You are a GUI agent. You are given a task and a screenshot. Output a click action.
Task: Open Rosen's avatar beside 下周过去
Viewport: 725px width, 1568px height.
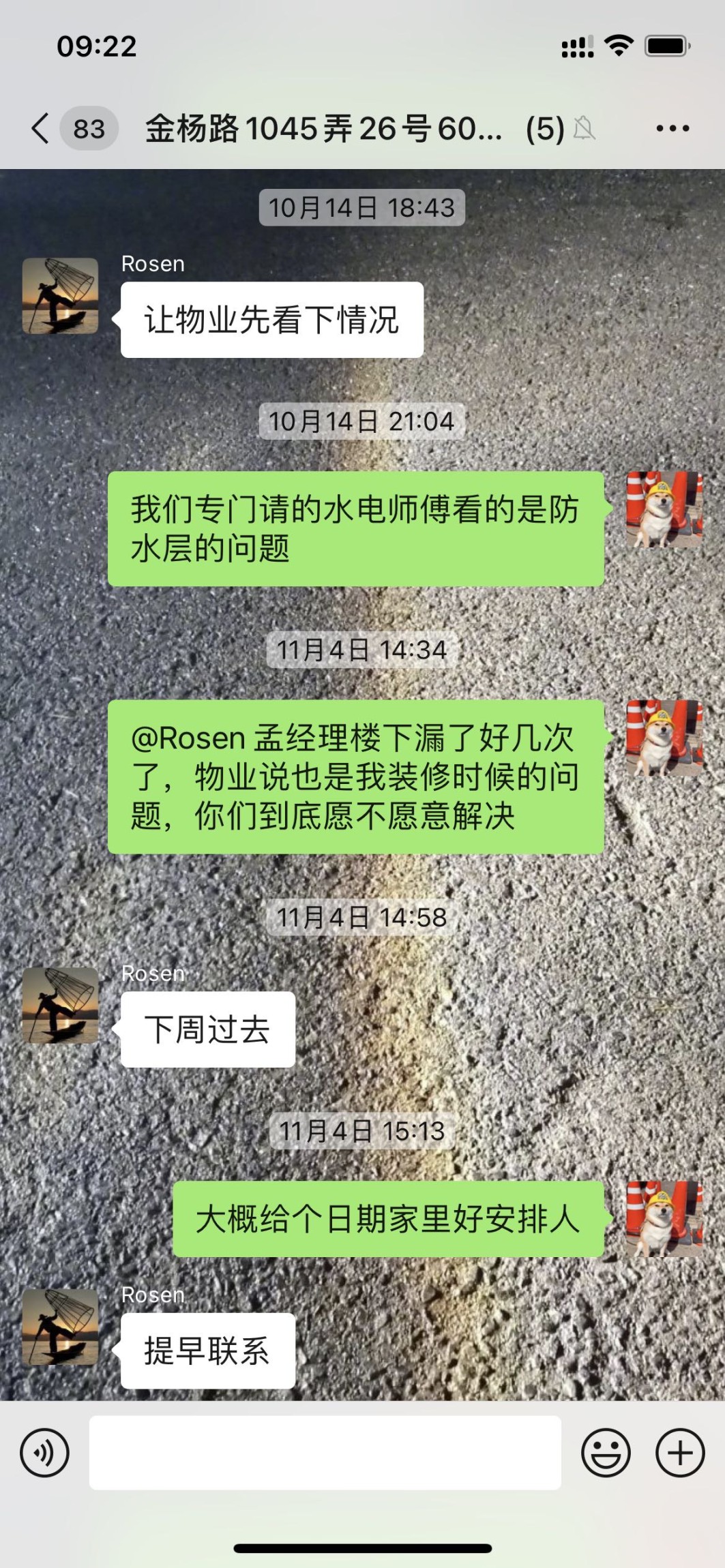click(x=60, y=1005)
